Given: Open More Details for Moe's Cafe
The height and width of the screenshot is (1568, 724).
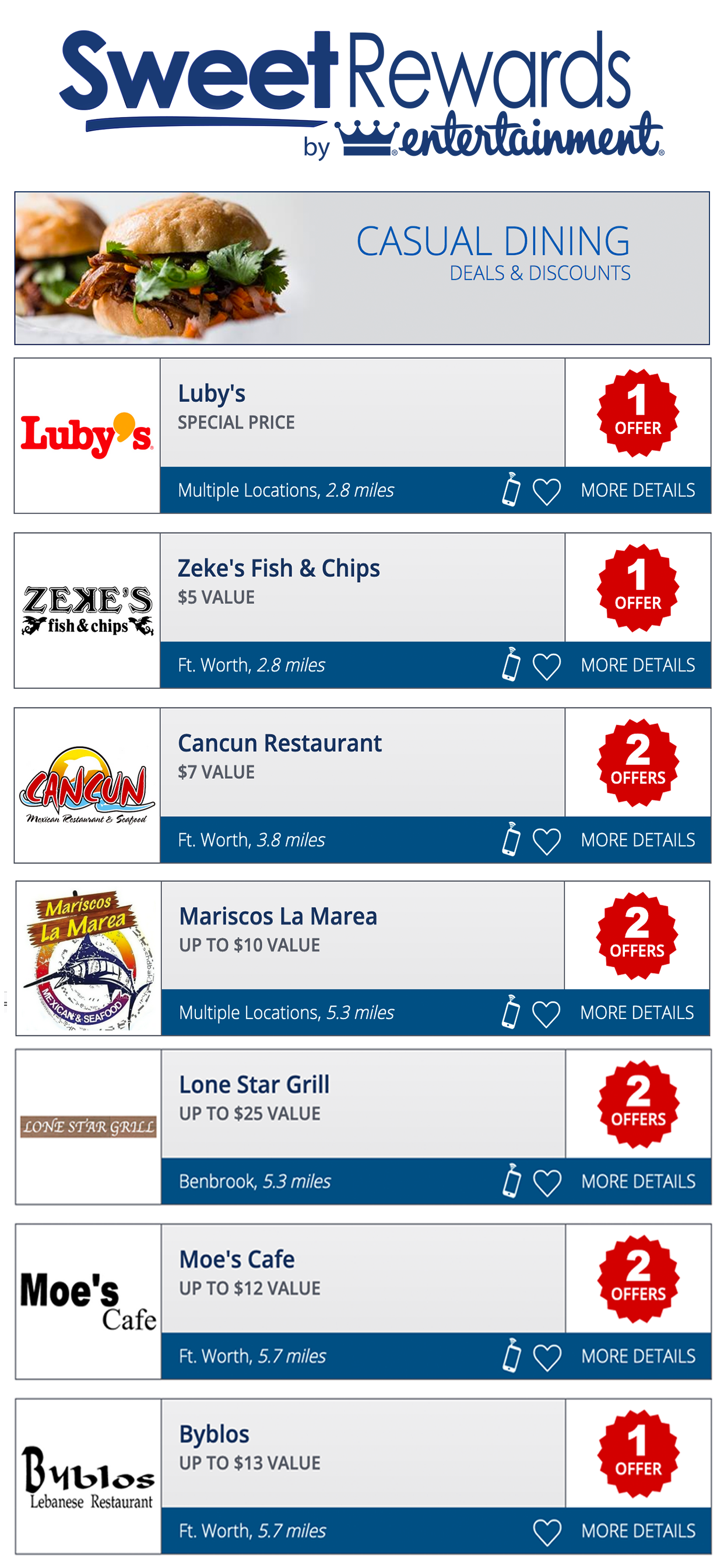Looking at the screenshot, I should (x=638, y=1356).
